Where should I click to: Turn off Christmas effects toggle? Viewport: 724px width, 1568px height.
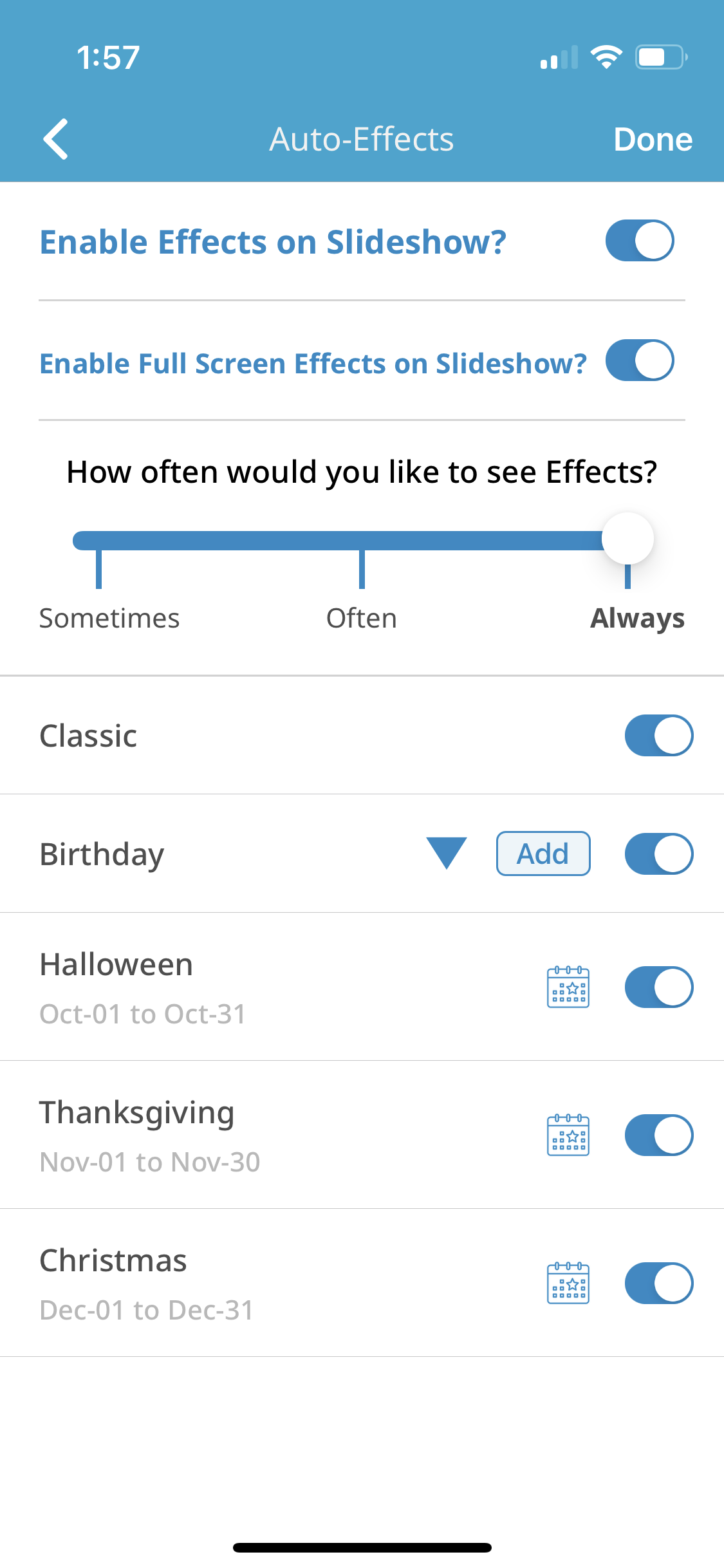(658, 1283)
